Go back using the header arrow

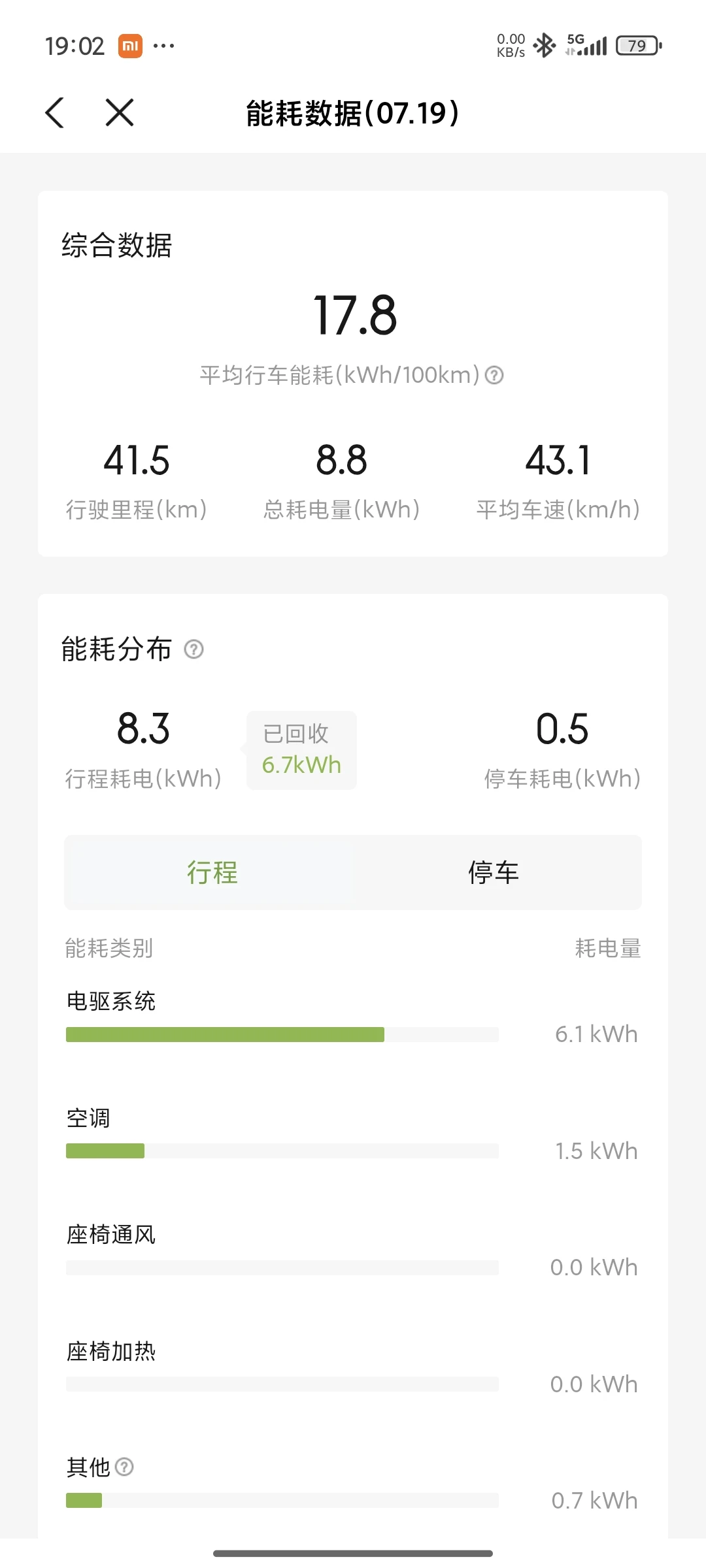click(x=55, y=112)
